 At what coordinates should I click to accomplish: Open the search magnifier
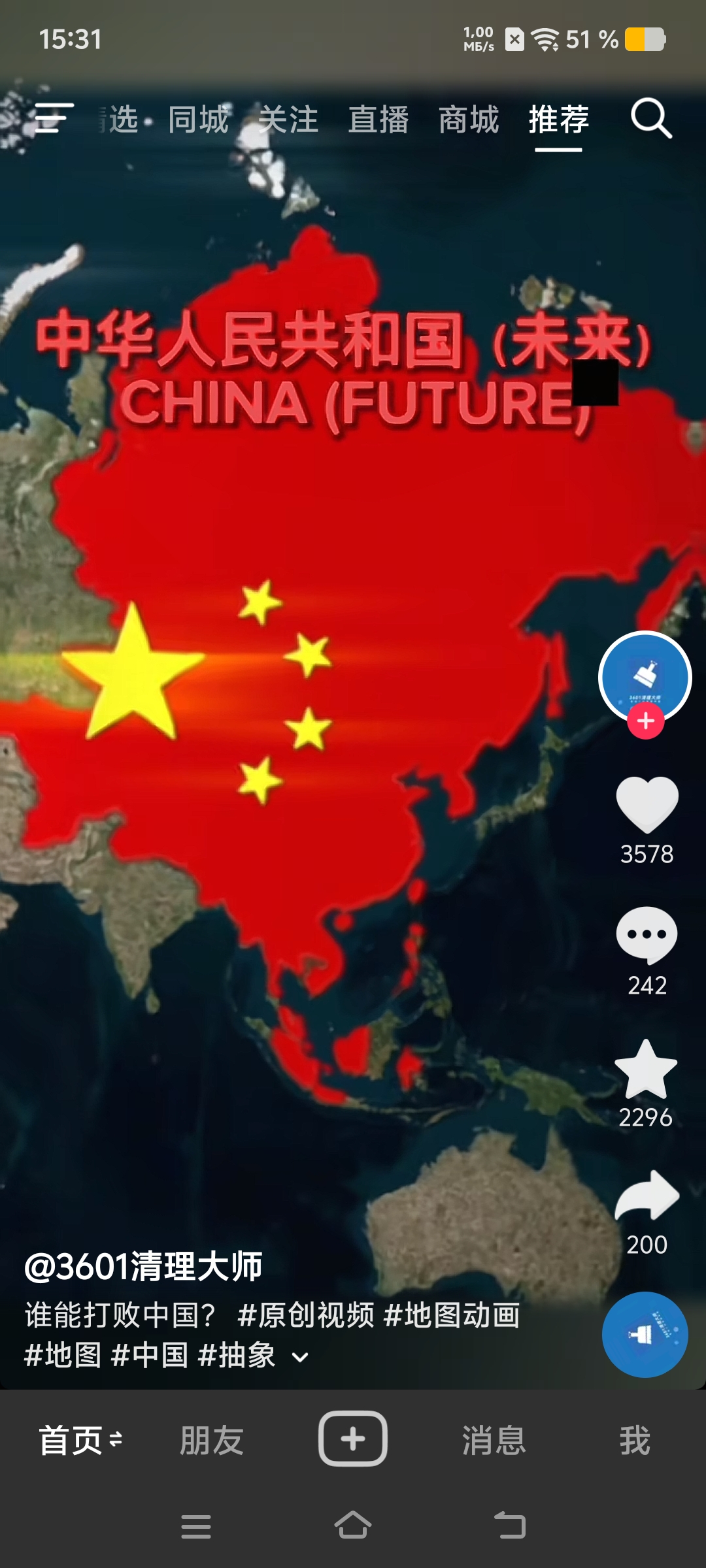650,119
